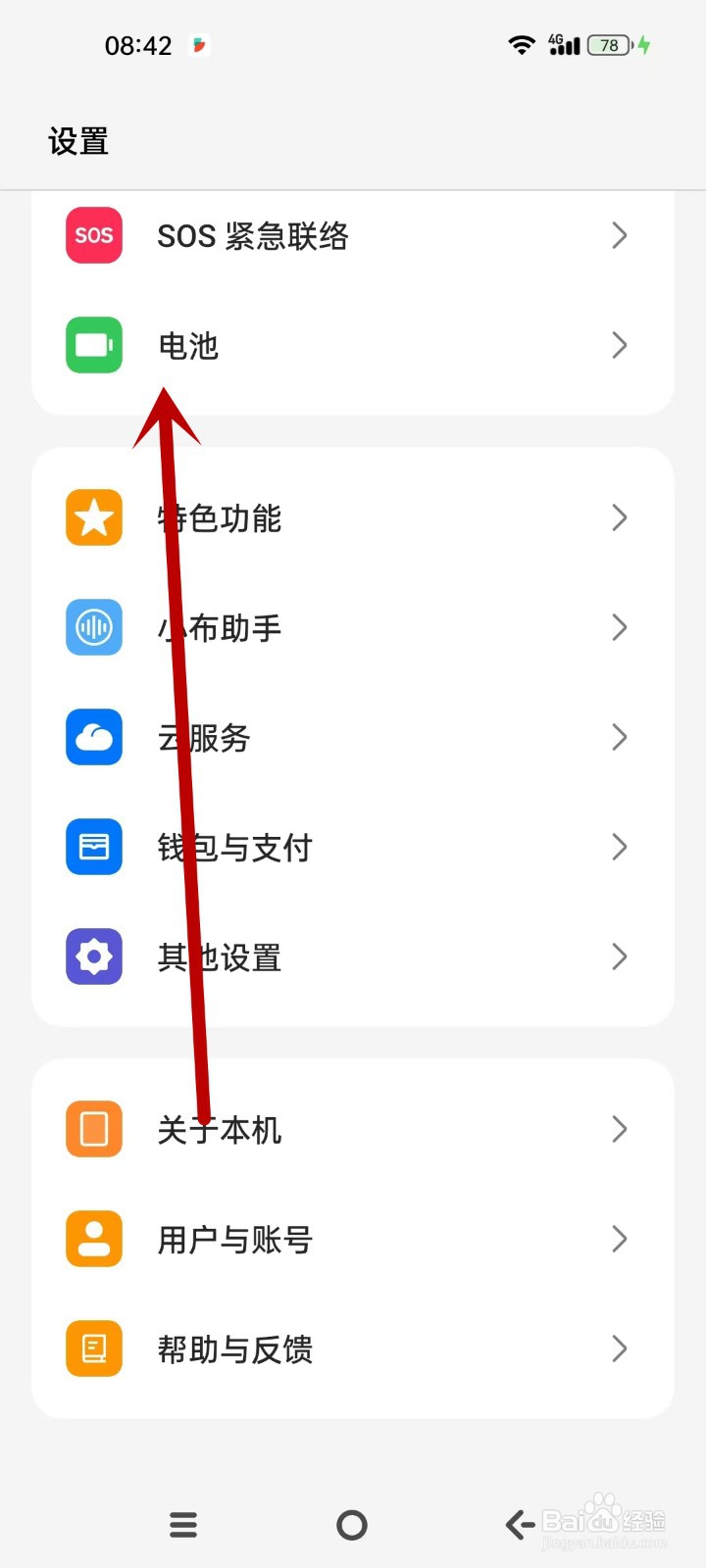Tap the 云服务 cloud icon
The image size is (706, 1568).
(93, 737)
